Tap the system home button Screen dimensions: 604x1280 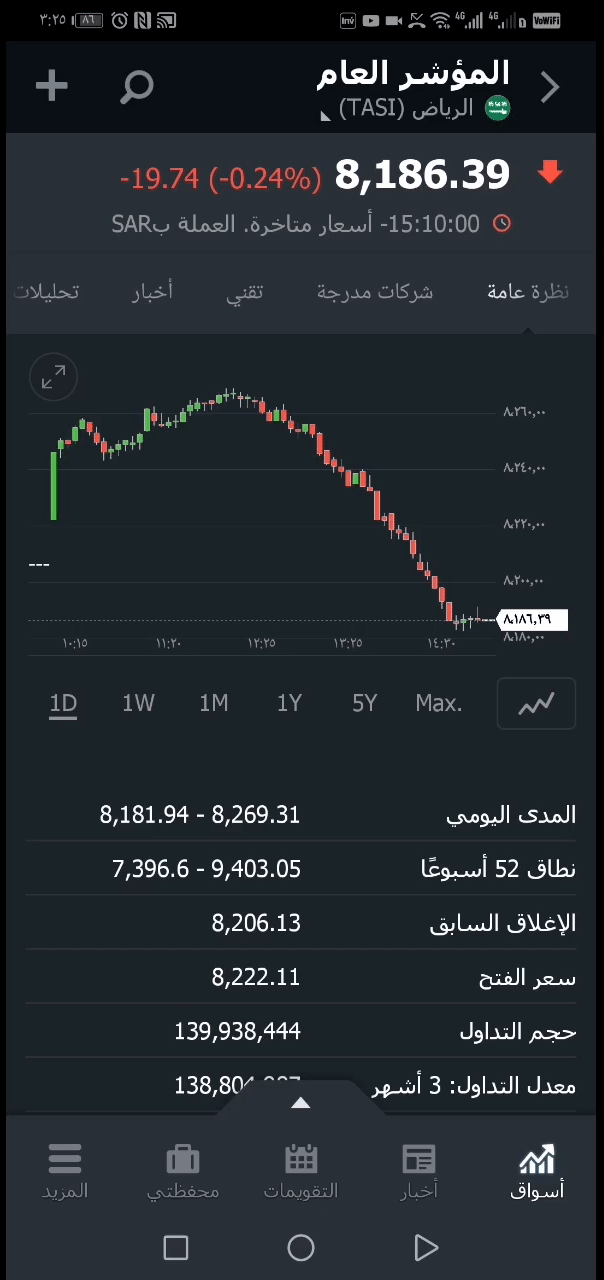tap(301, 1248)
